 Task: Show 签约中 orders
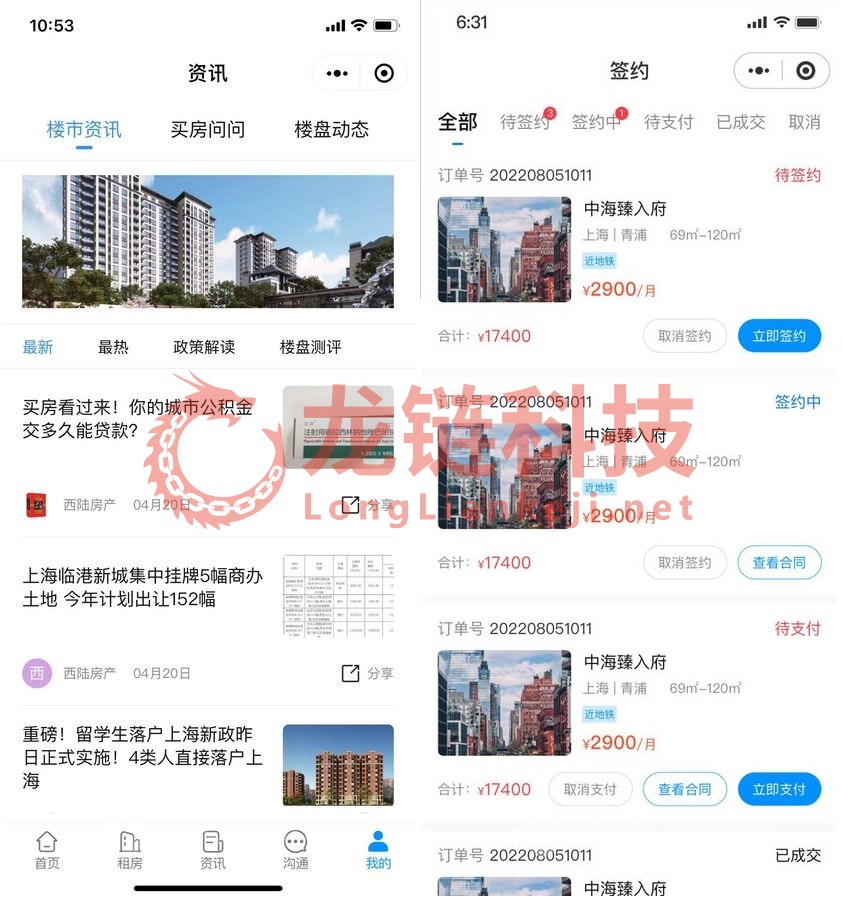point(596,122)
